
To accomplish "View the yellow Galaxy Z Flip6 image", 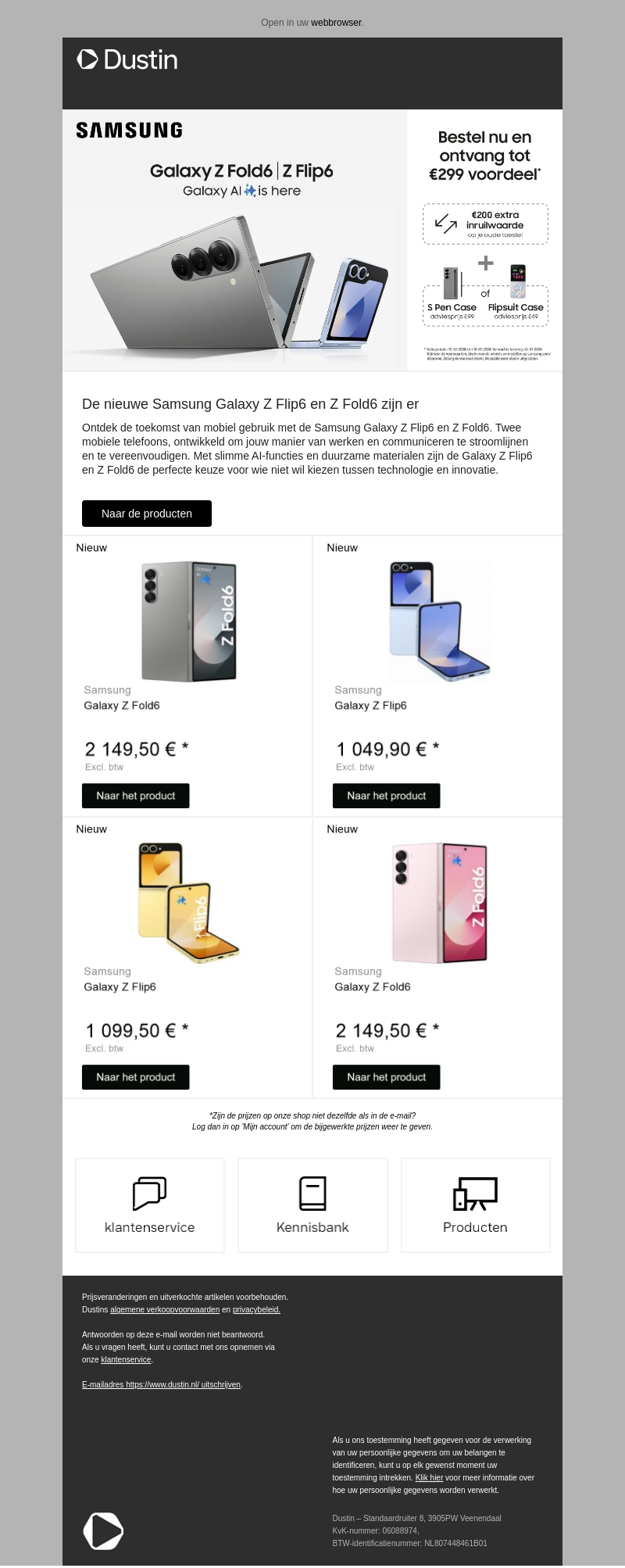I will (x=189, y=903).
